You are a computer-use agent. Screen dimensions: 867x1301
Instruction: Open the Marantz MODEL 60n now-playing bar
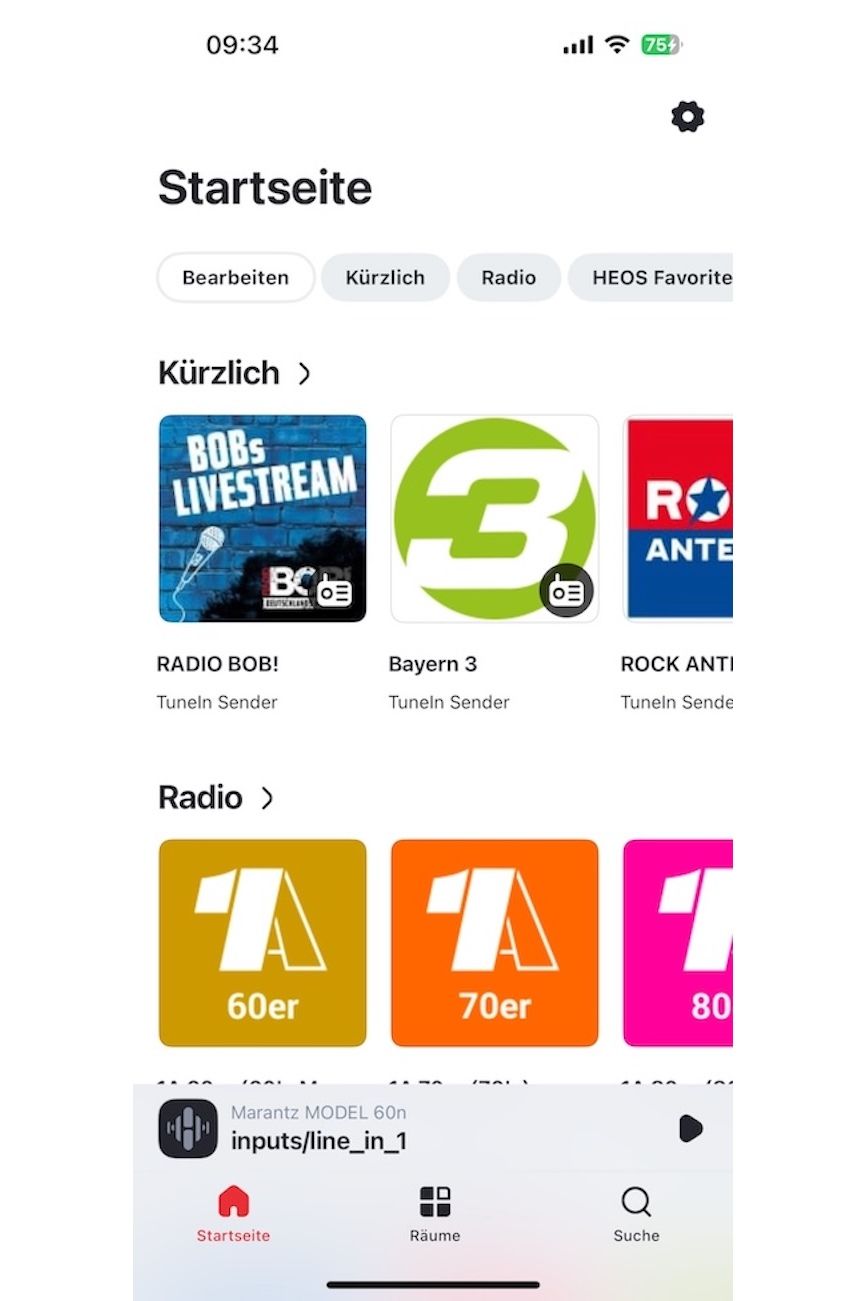(x=400, y=1129)
